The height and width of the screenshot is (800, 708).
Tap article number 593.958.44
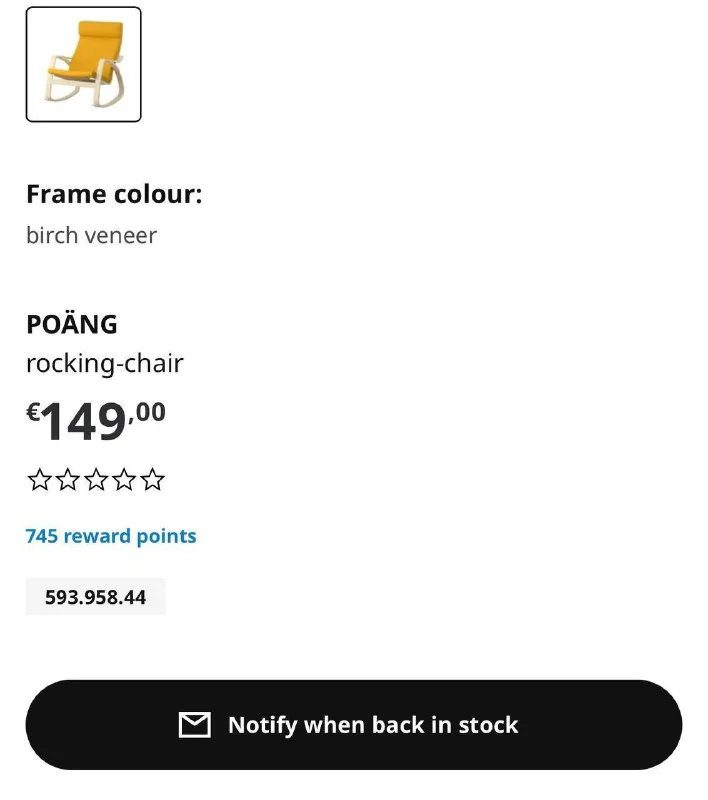click(96, 597)
